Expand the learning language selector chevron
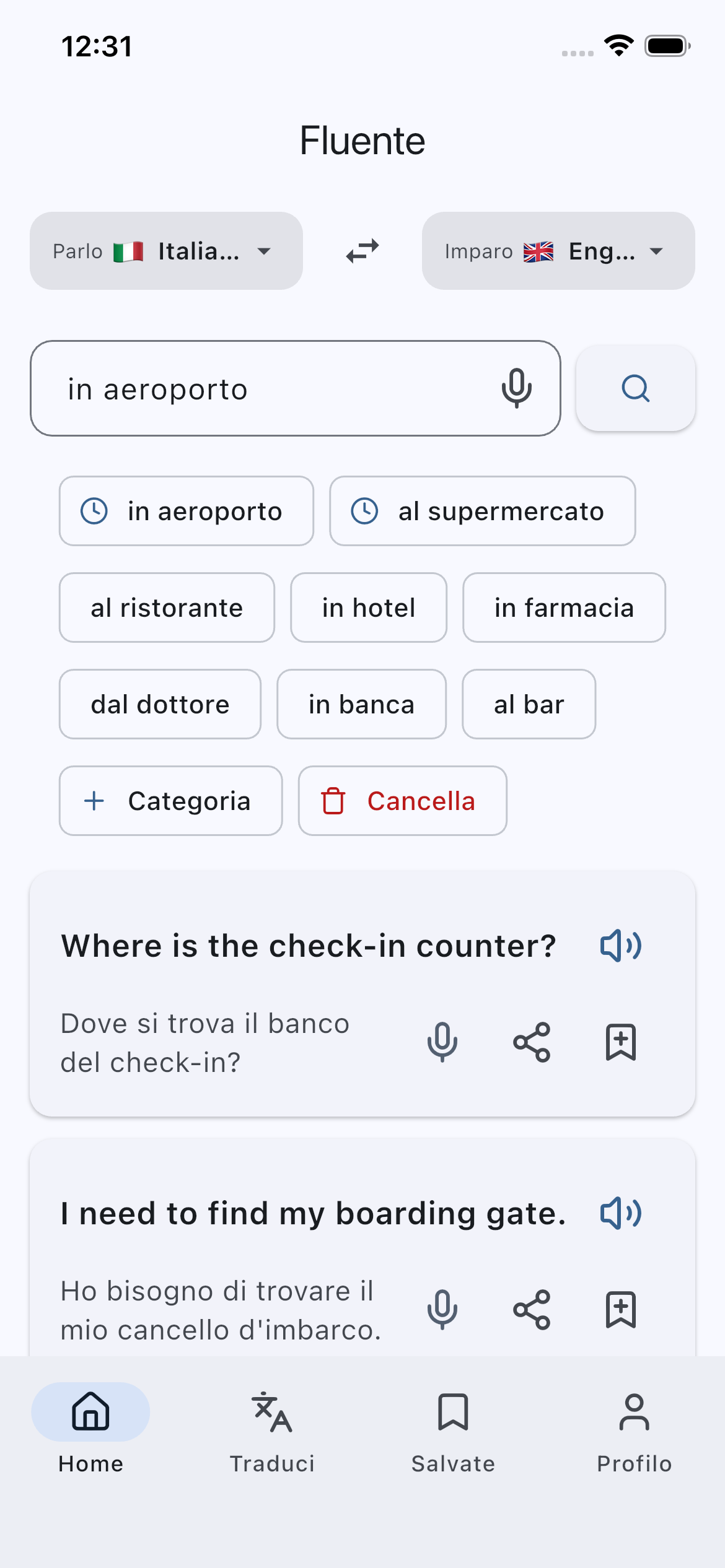Image resolution: width=725 pixels, height=1568 pixels. [657, 251]
